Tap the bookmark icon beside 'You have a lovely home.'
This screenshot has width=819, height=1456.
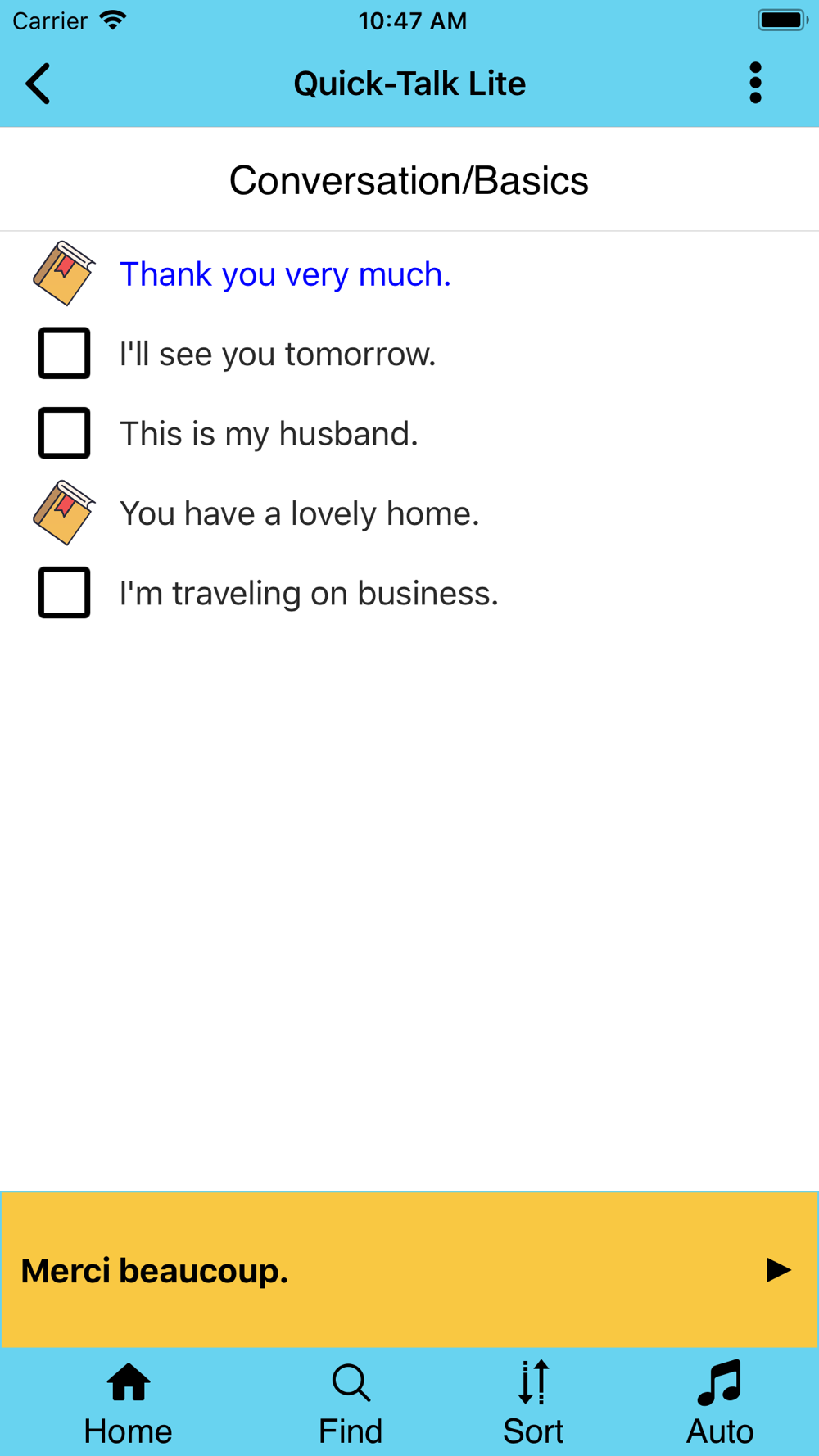point(64,513)
